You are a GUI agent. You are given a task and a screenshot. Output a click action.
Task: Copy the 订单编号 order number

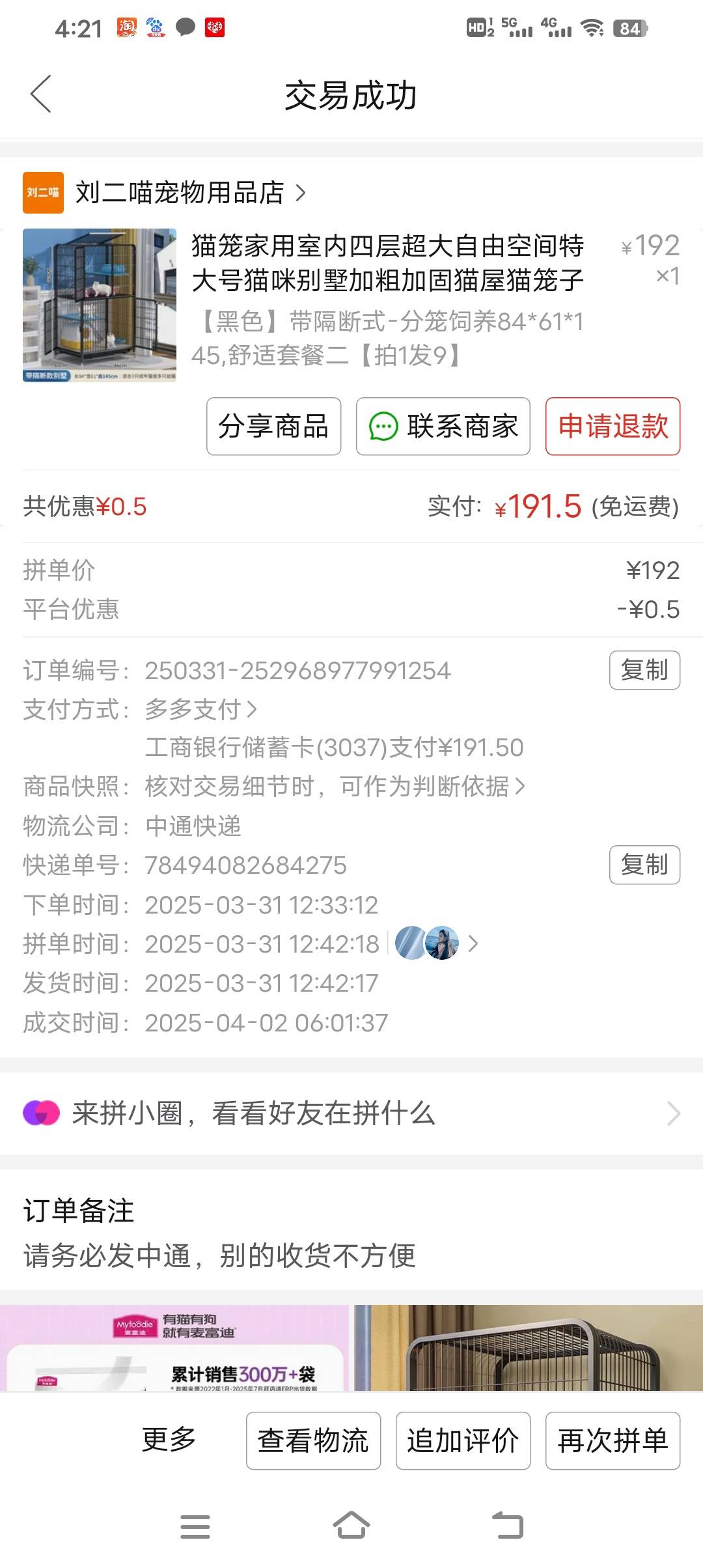tap(644, 670)
